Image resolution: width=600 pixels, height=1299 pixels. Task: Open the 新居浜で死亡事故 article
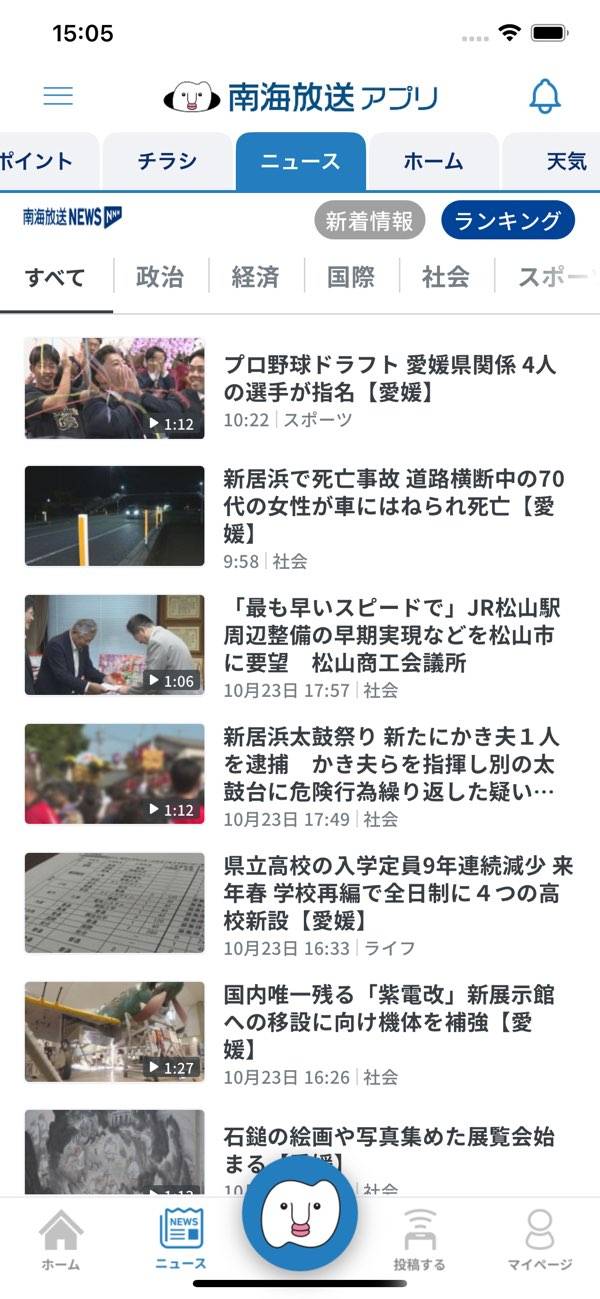[x=390, y=506]
